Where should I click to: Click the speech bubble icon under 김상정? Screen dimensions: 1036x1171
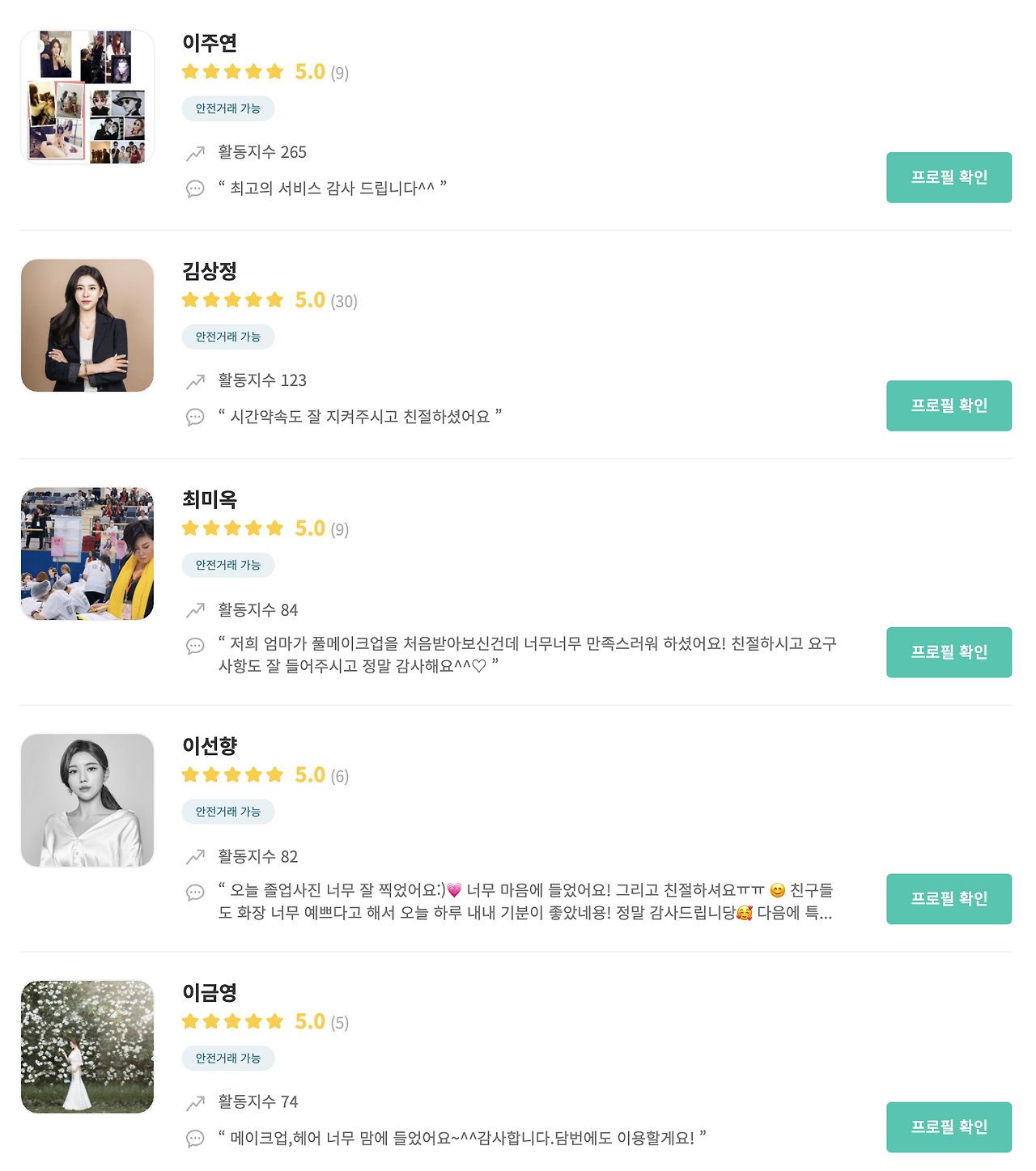(194, 417)
